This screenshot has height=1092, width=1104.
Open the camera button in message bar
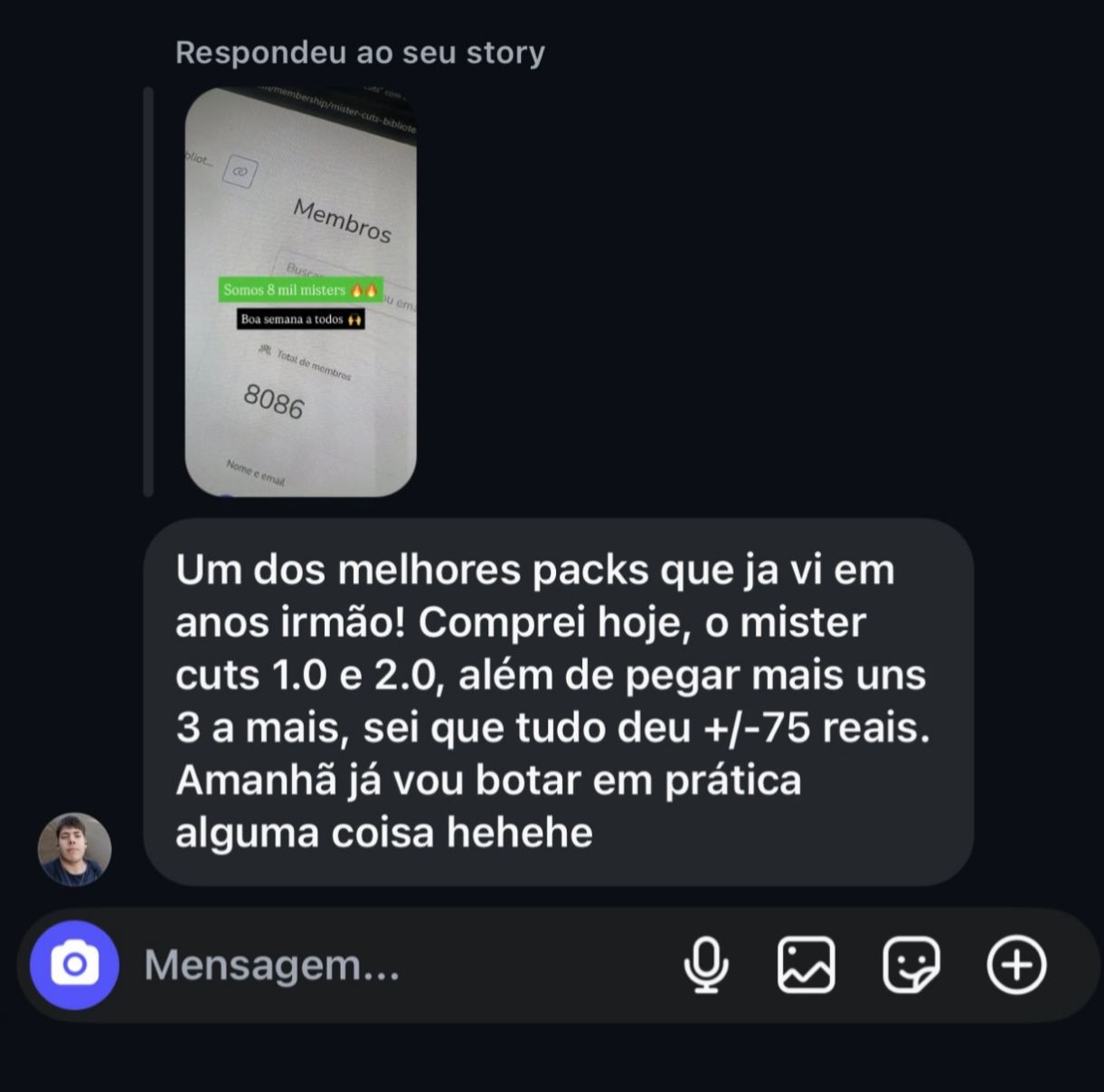coord(74,965)
